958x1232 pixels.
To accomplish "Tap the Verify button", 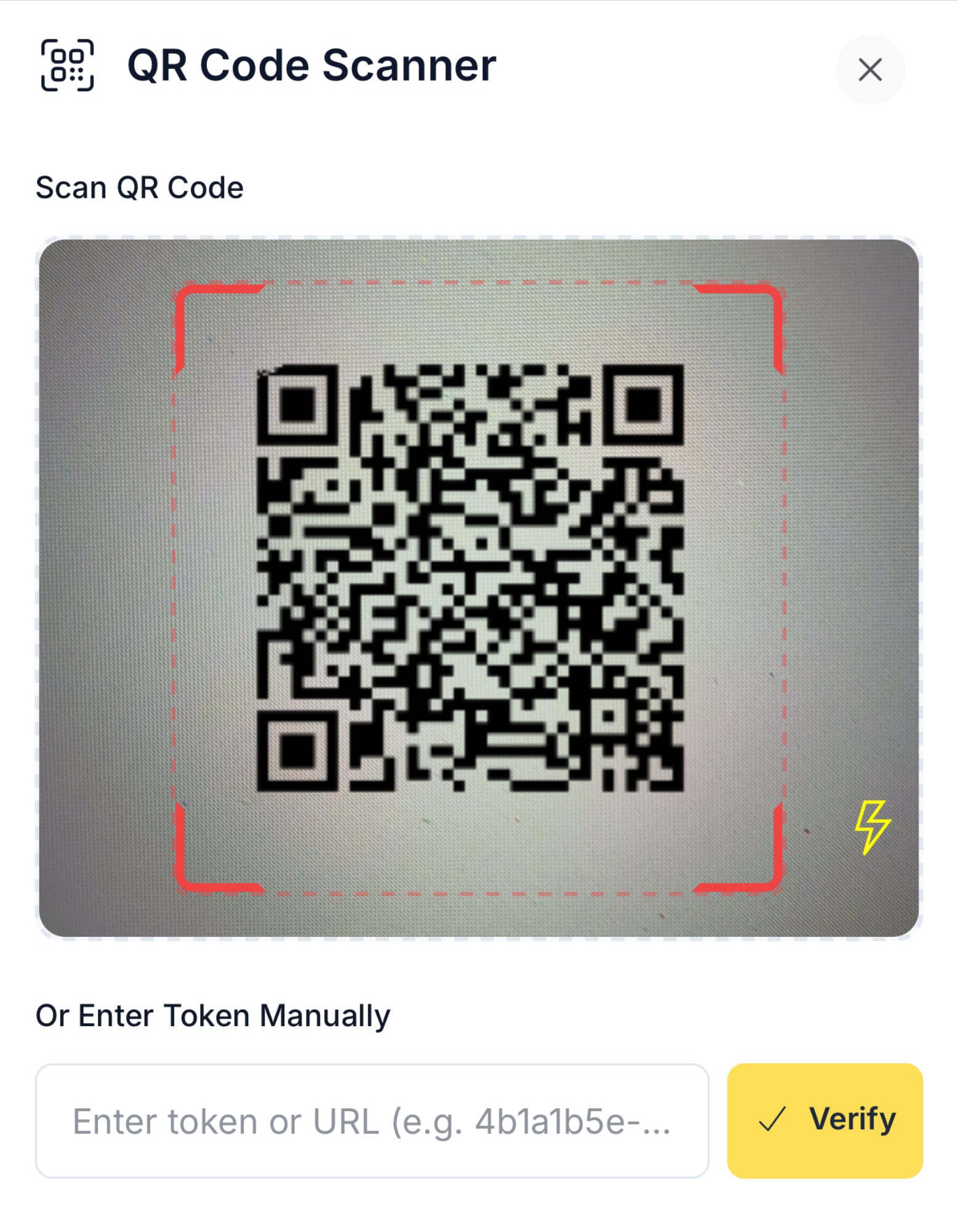I will coord(824,1121).
